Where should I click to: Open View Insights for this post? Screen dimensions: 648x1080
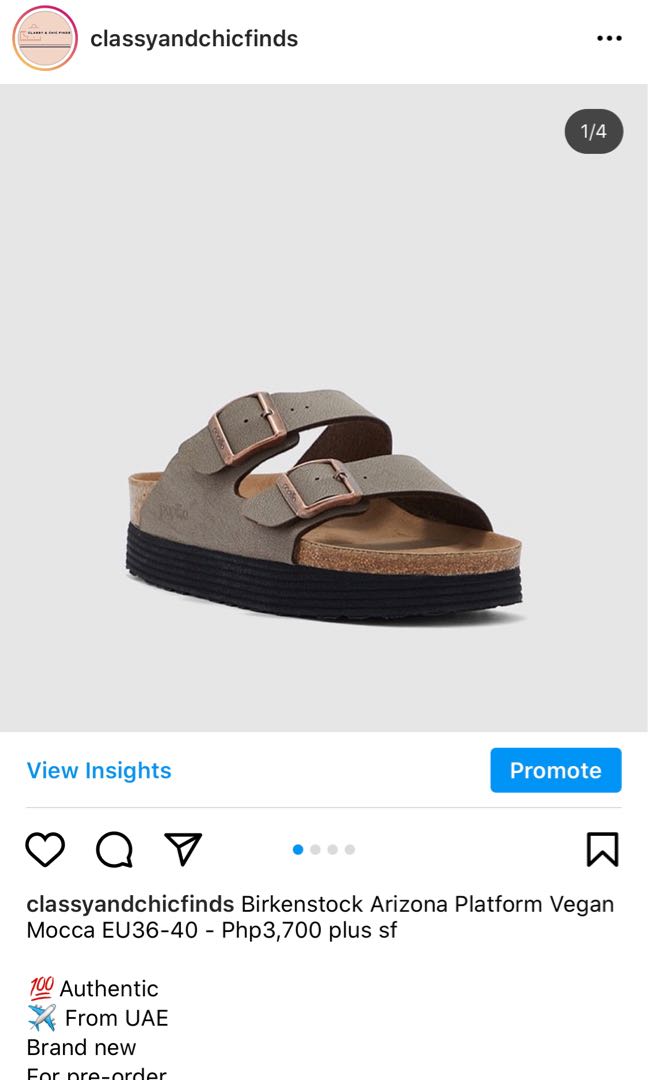pyautogui.click(x=99, y=770)
